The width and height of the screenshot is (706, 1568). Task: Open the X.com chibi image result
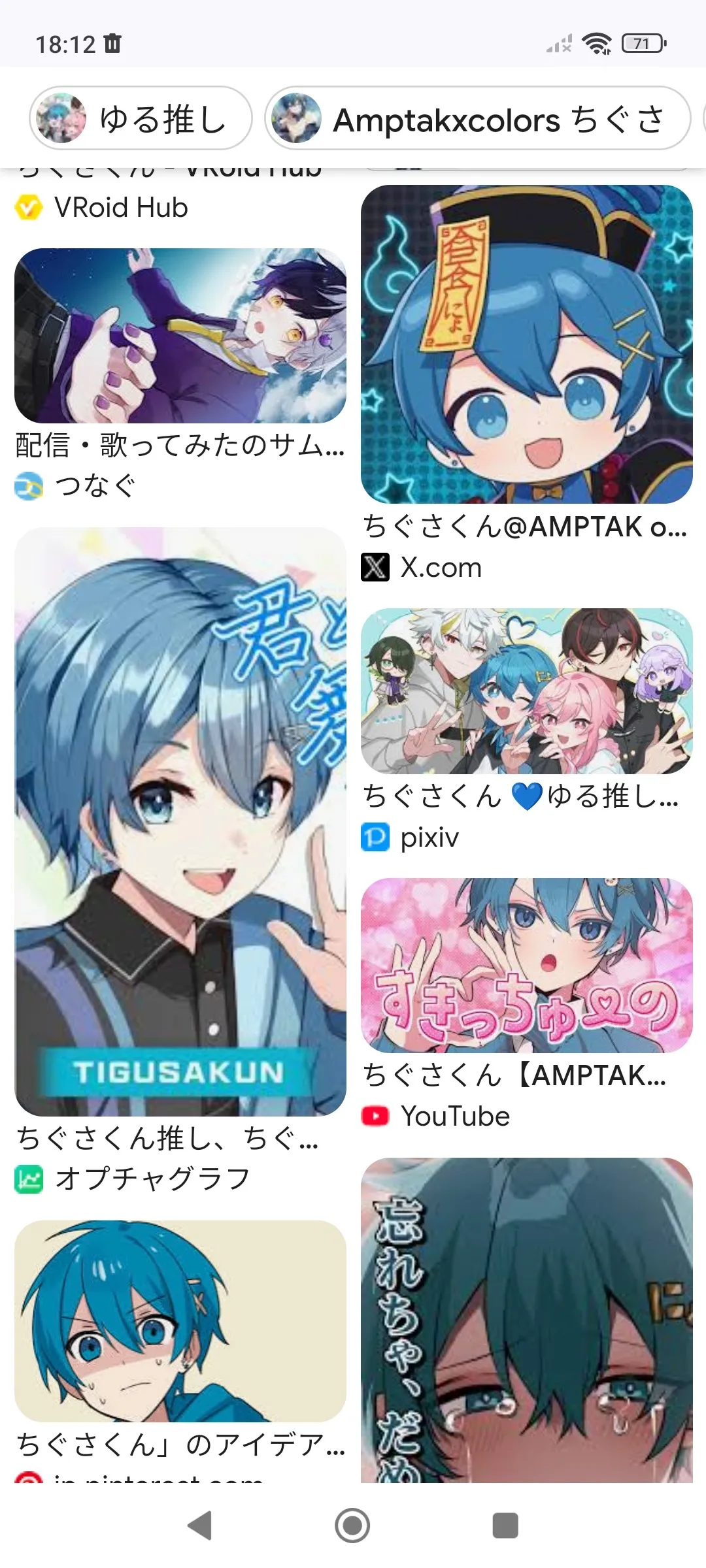[526, 344]
